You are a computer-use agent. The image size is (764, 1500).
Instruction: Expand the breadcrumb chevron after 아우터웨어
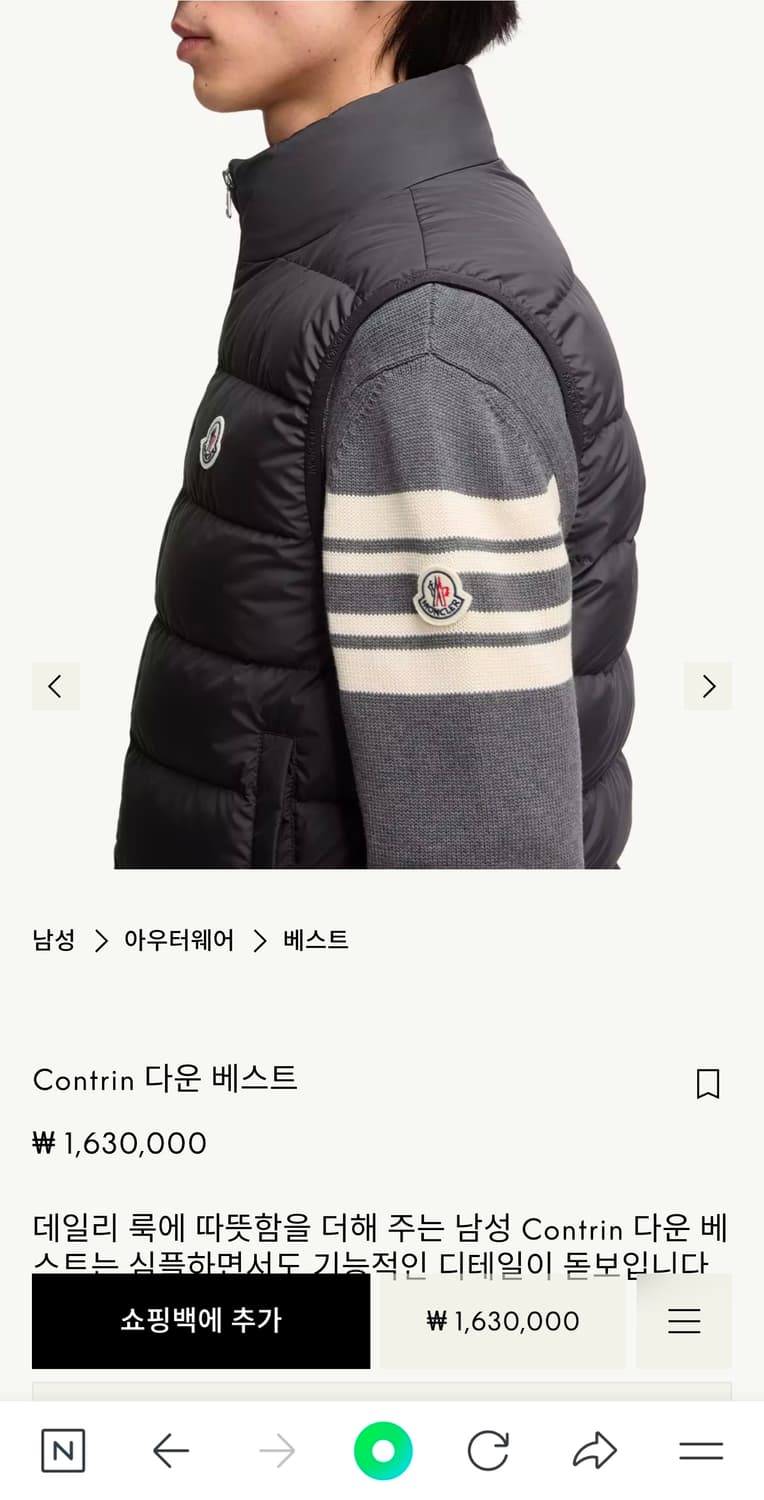point(260,941)
